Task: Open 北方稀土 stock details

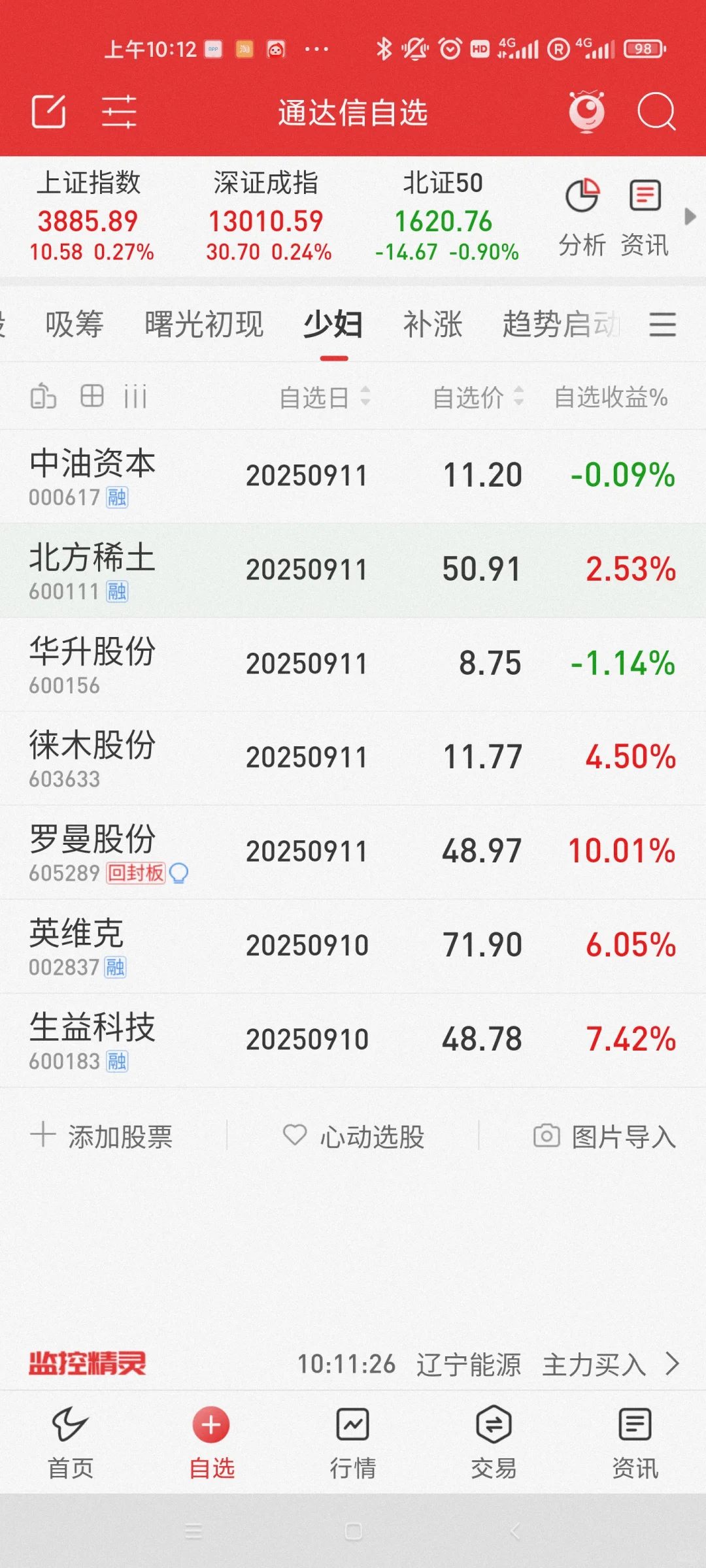Action: point(353,570)
